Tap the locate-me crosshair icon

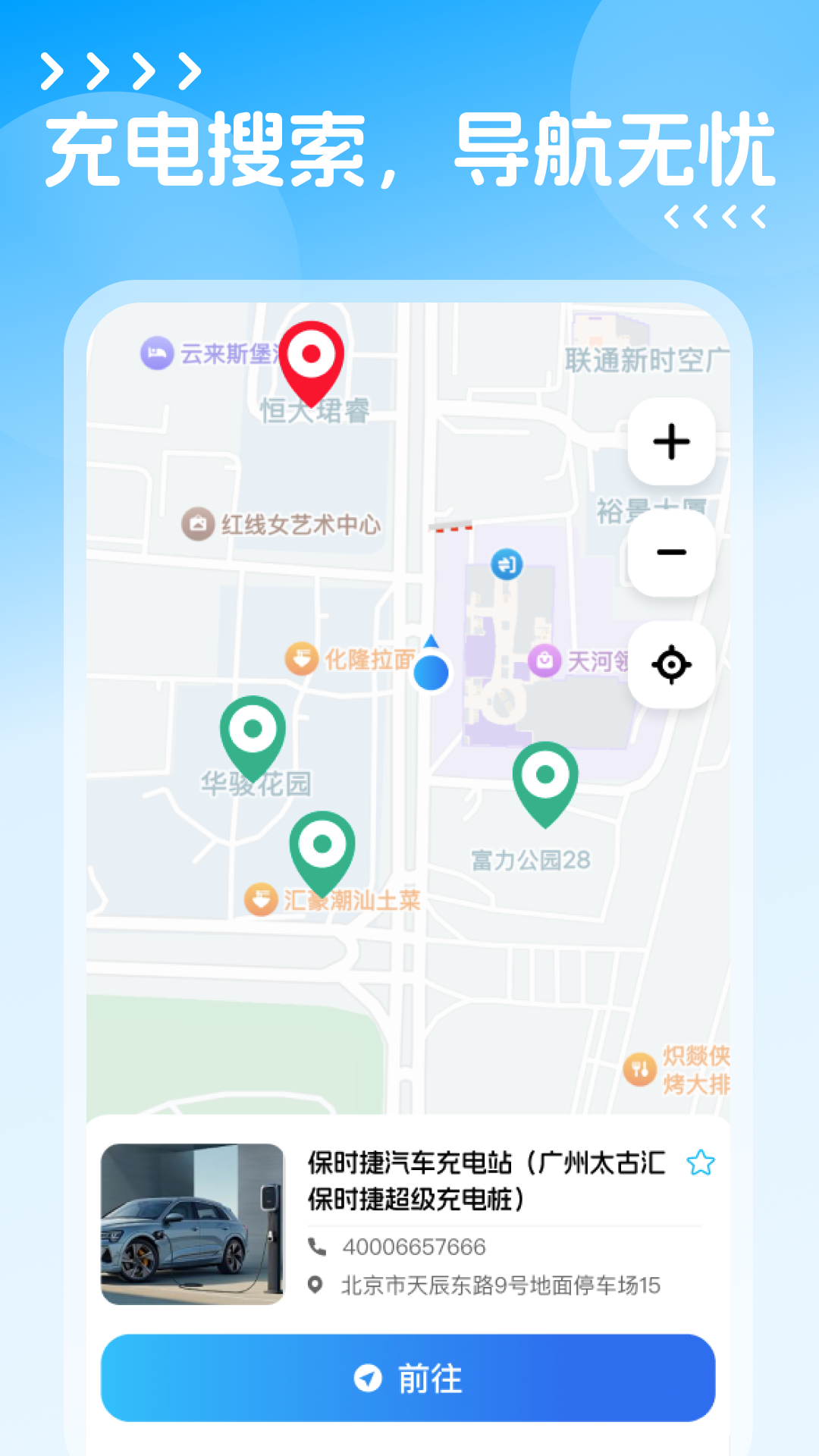point(670,664)
